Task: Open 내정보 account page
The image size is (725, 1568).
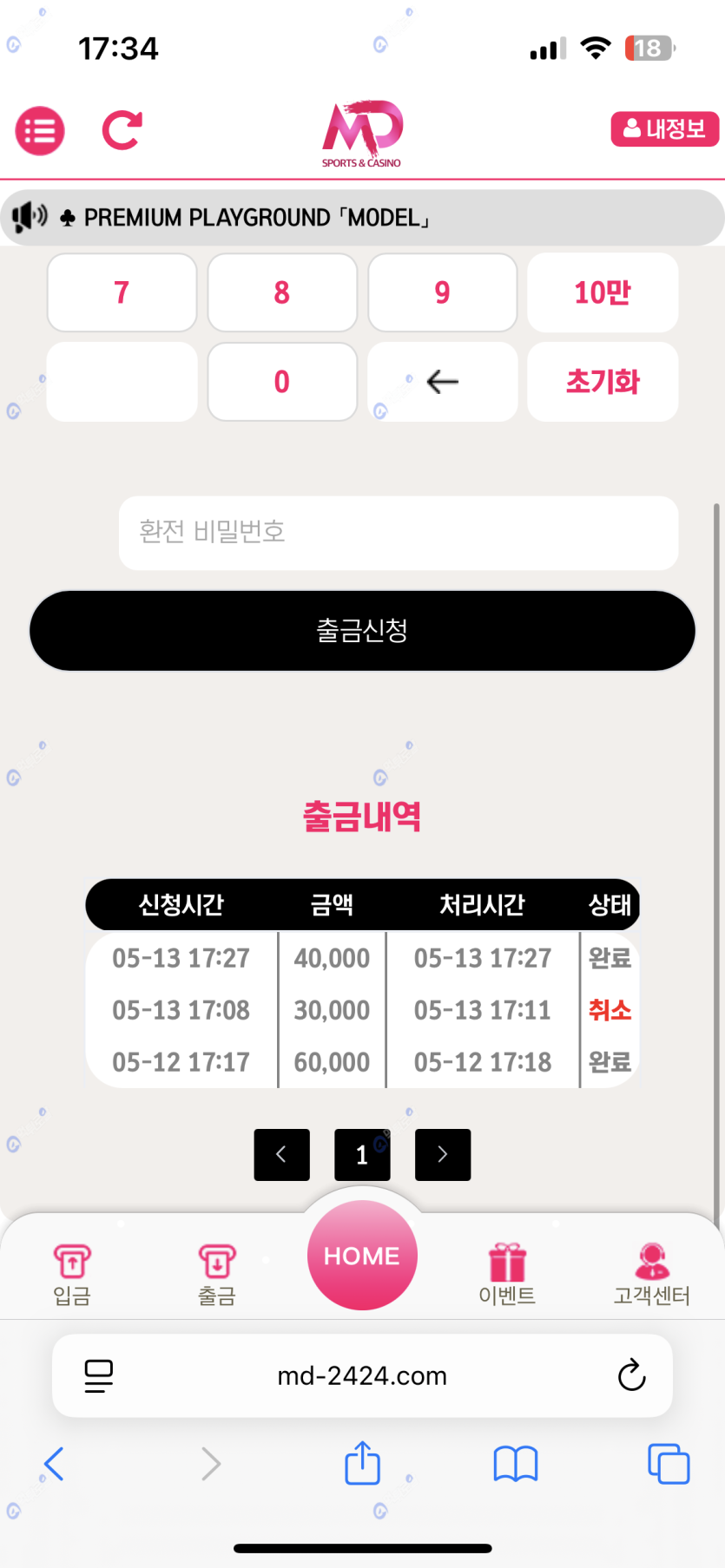Action: [664, 129]
